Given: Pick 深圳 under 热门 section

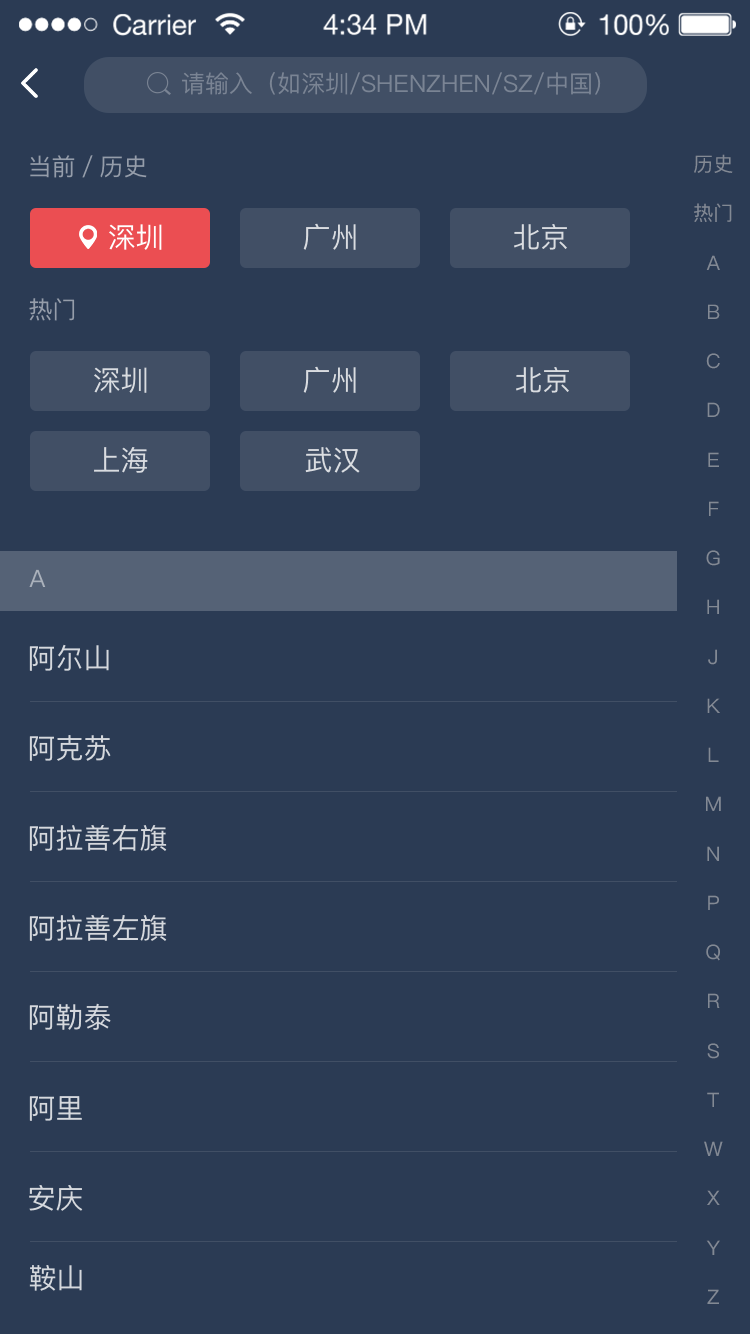Looking at the screenshot, I should pos(120,381).
